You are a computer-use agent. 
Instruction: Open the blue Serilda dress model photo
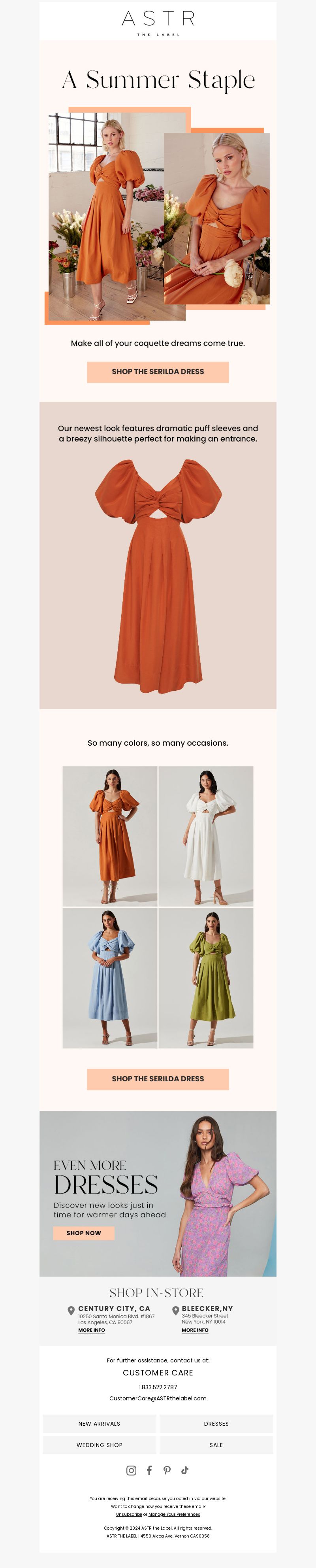point(110,978)
